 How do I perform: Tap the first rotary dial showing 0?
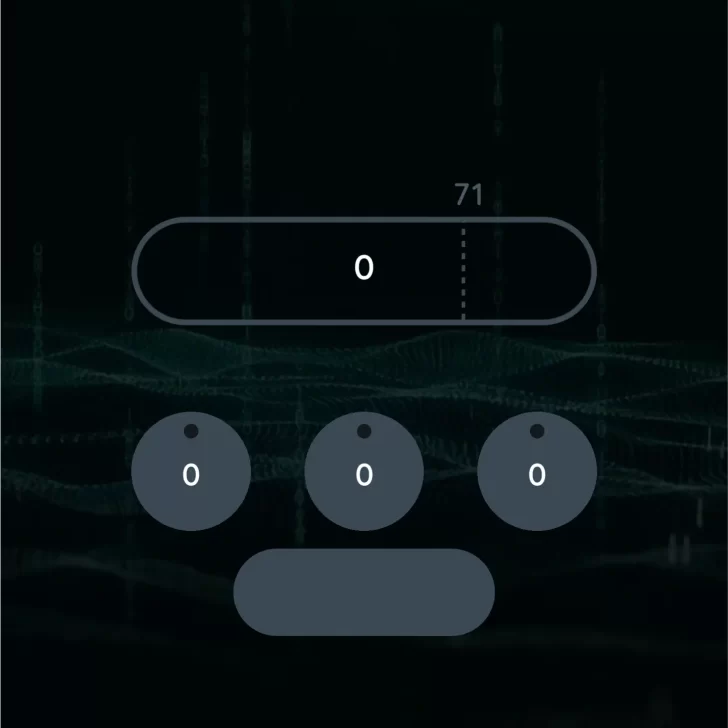click(191, 471)
